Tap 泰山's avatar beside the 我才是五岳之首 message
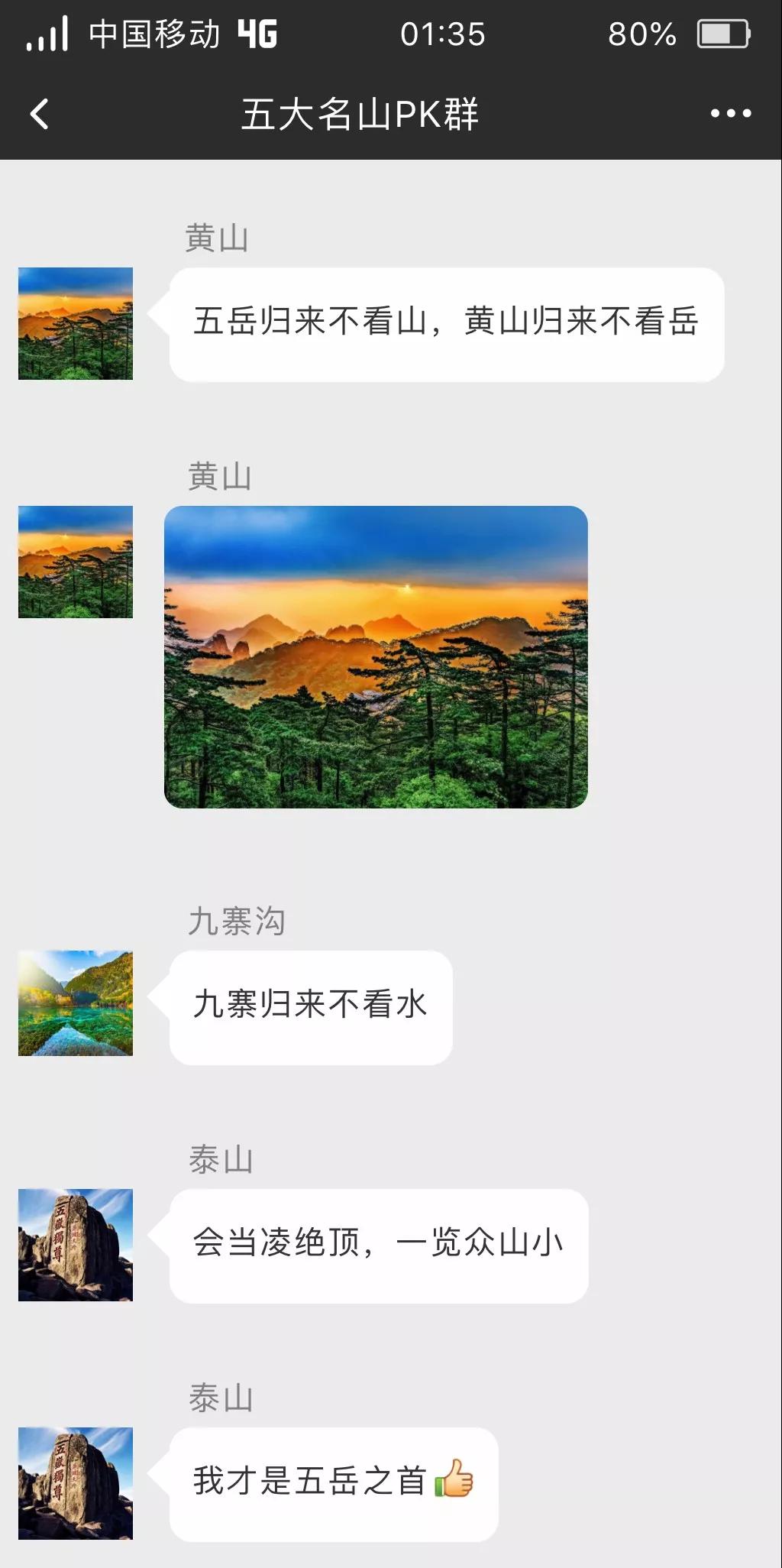Screen dimensions: 782x1568 click(76, 1483)
